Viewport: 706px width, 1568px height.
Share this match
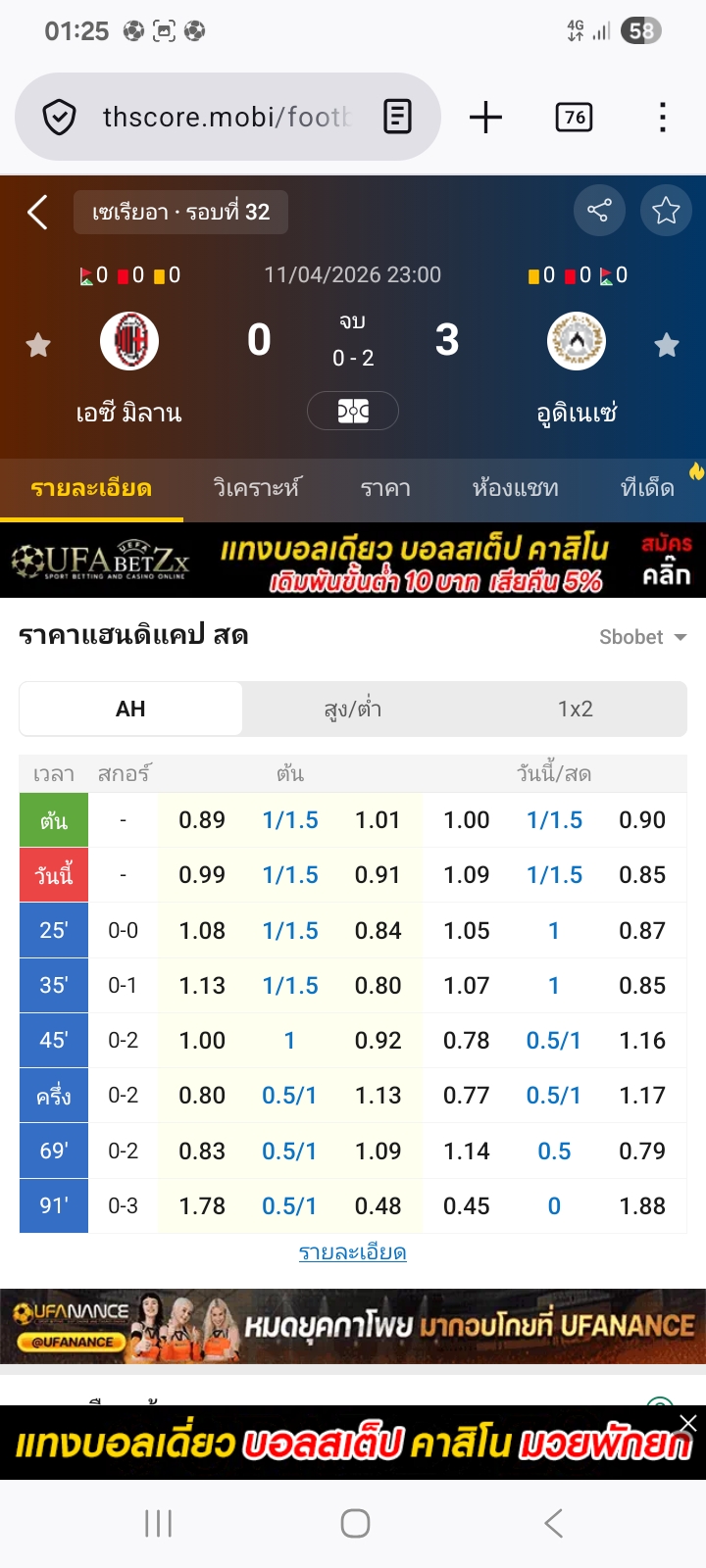tap(598, 211)
